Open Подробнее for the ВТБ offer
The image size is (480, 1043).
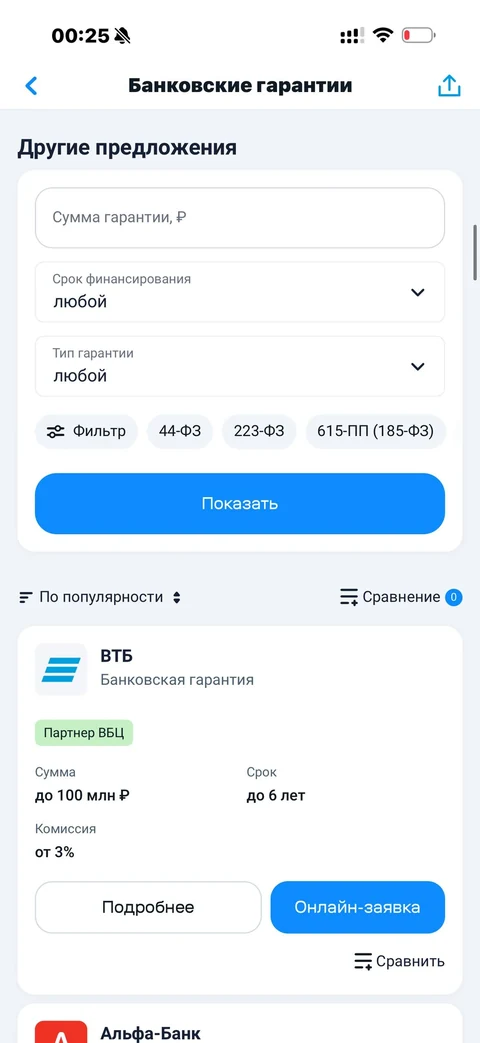click(x=148, y=907)
